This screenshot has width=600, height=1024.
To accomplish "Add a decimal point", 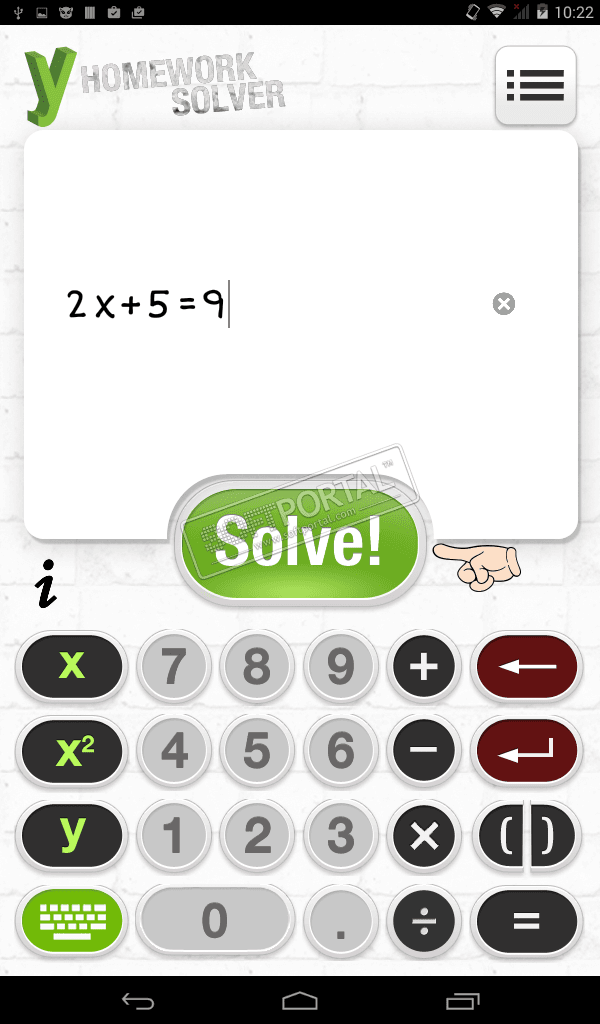I will point(341,919).
